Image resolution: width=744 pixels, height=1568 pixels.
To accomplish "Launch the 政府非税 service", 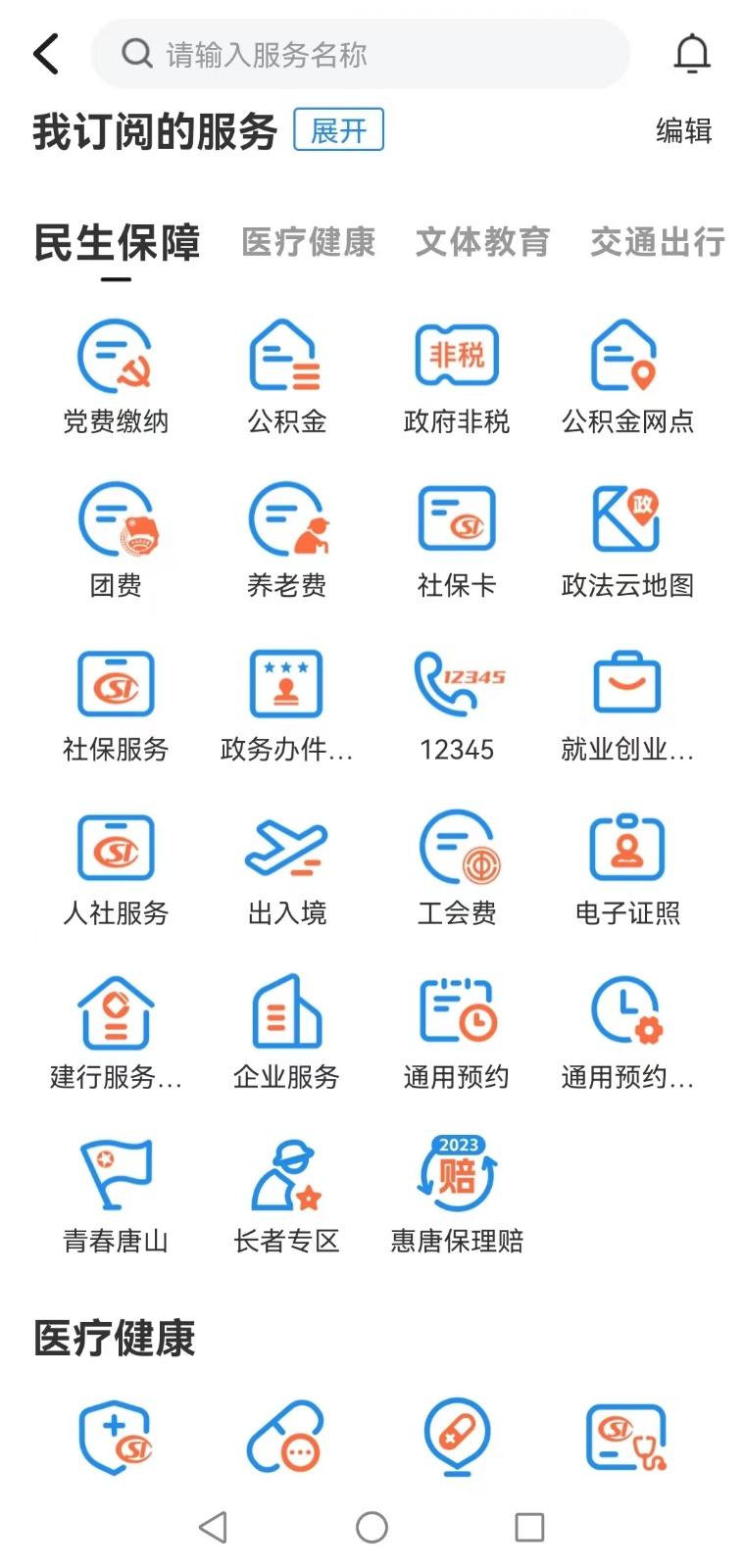I will click(x=457, y=375).
